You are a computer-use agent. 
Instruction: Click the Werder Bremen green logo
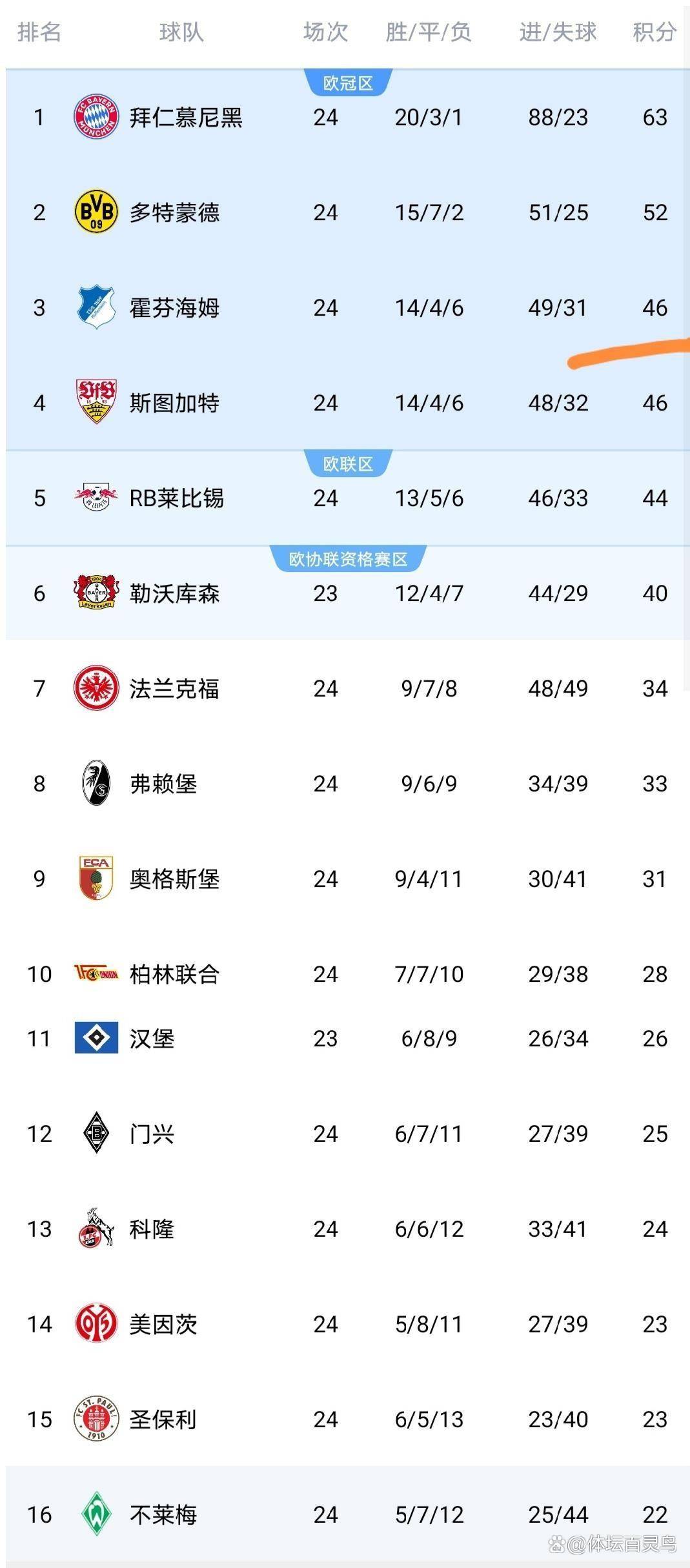point(96,1514)
